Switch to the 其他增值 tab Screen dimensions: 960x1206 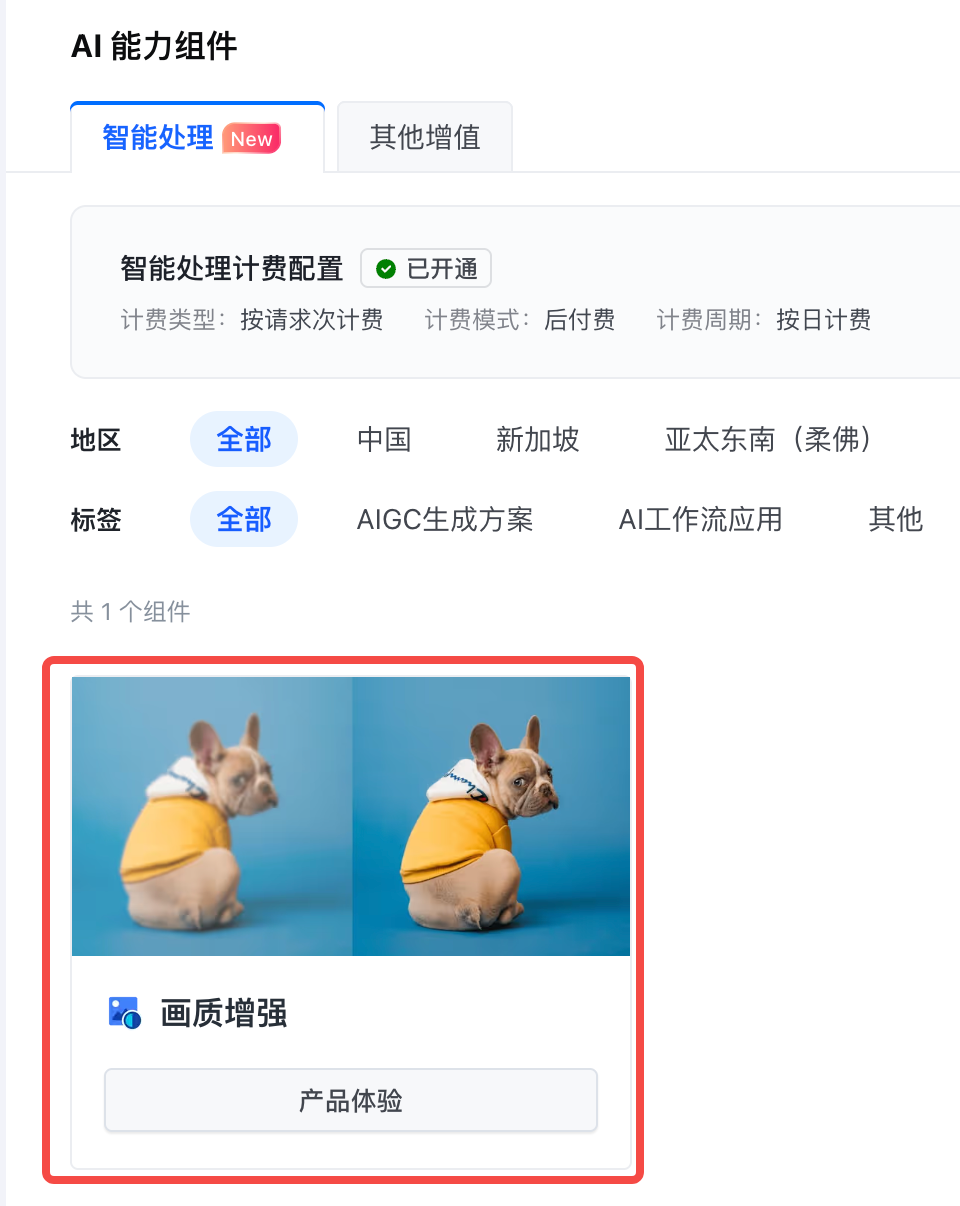[x=425, y=137]
